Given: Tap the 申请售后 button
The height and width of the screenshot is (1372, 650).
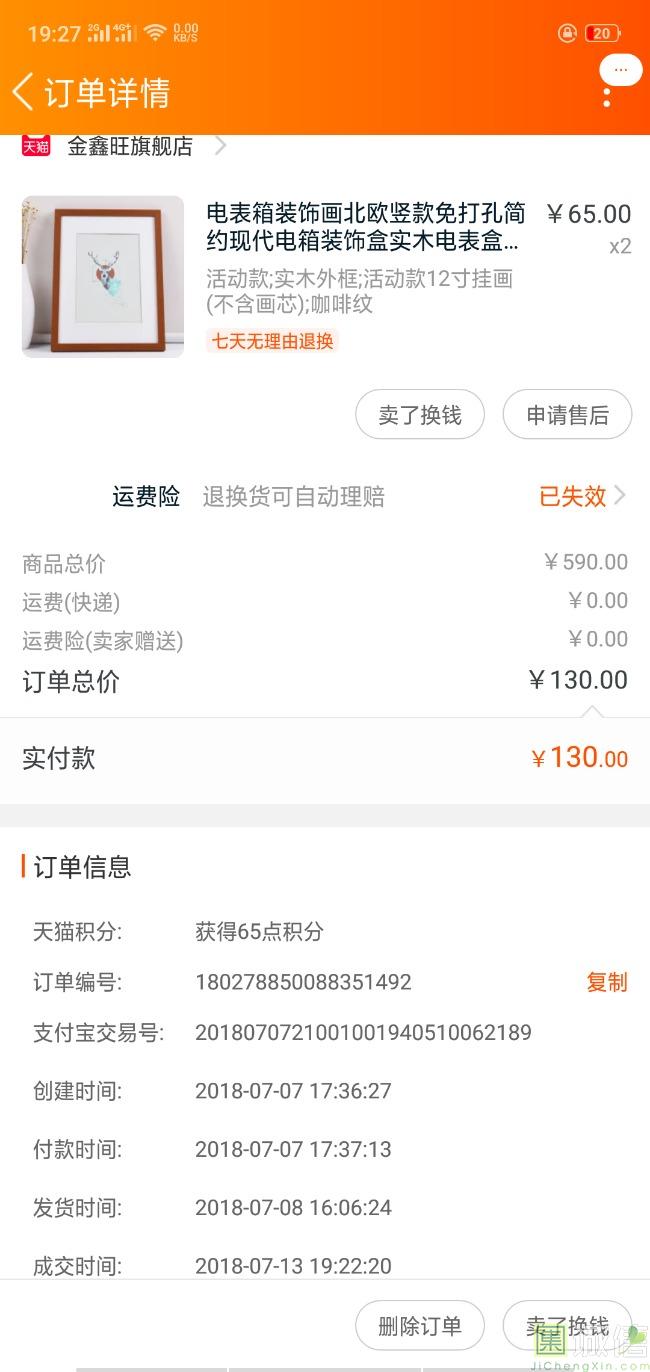Looking at the screenshot, I should point(567,415).
